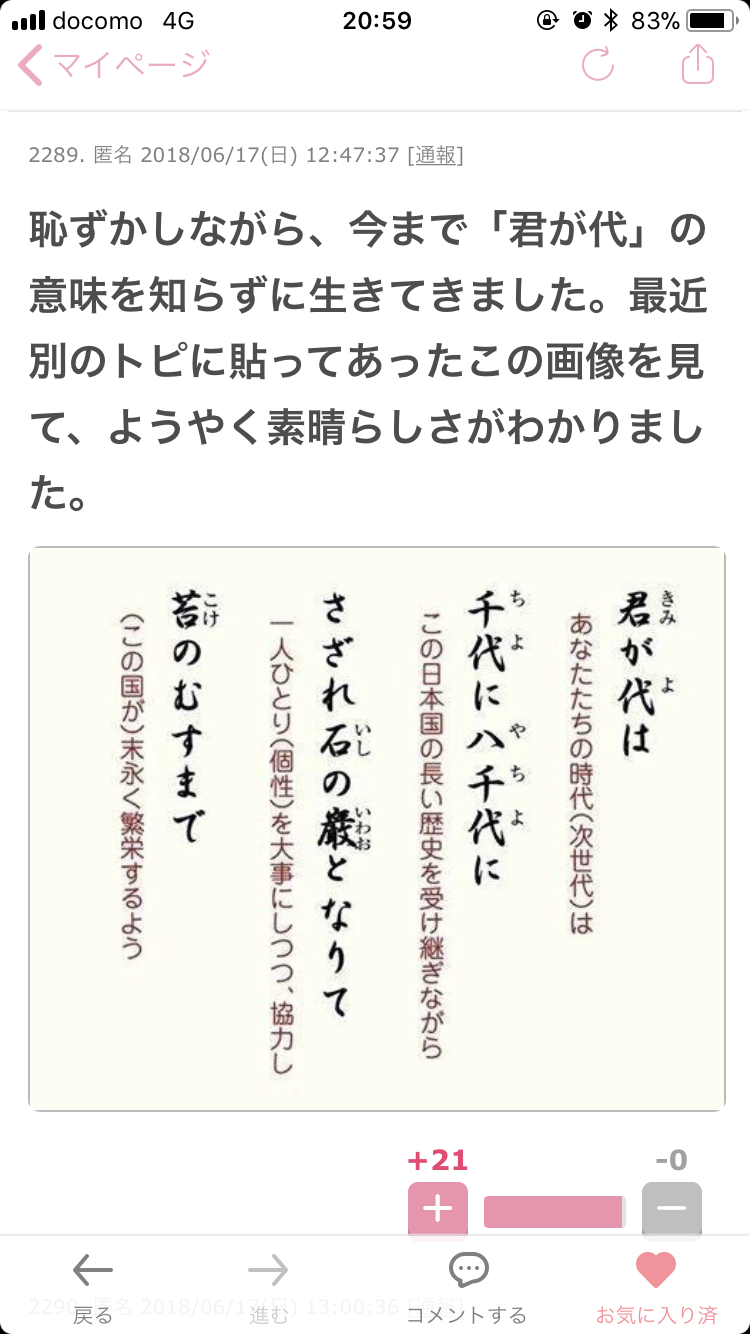Open the share sheet
The image size is (750, 1334).
coord(697,66)
